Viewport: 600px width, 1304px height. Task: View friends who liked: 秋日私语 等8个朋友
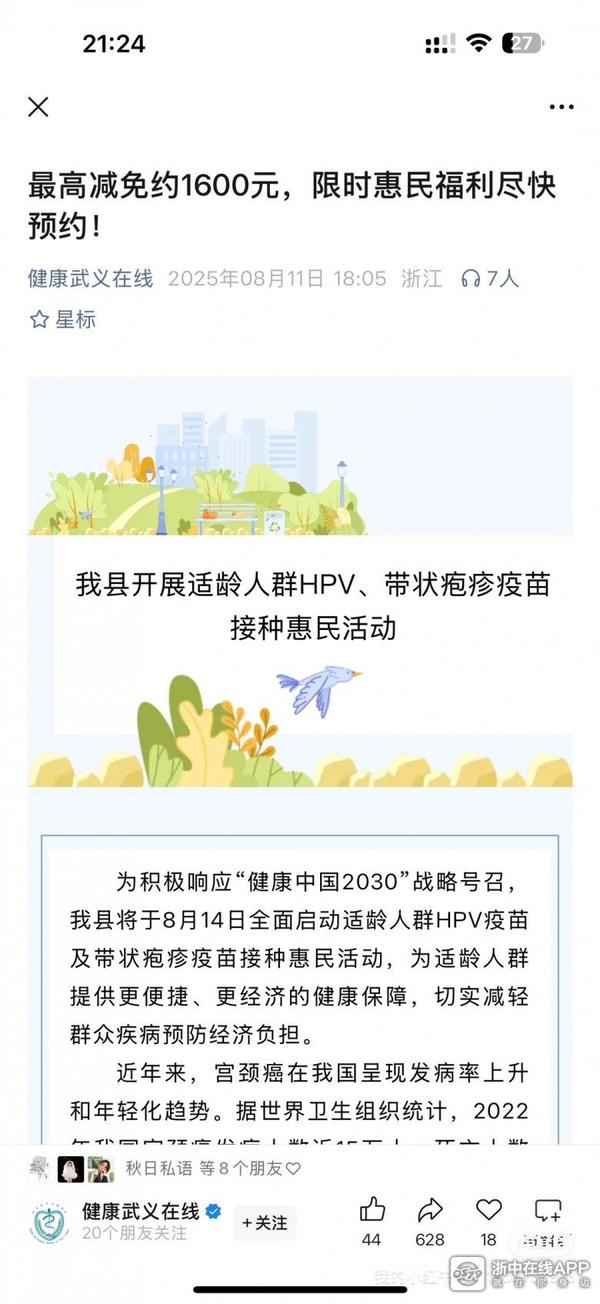212,1167
